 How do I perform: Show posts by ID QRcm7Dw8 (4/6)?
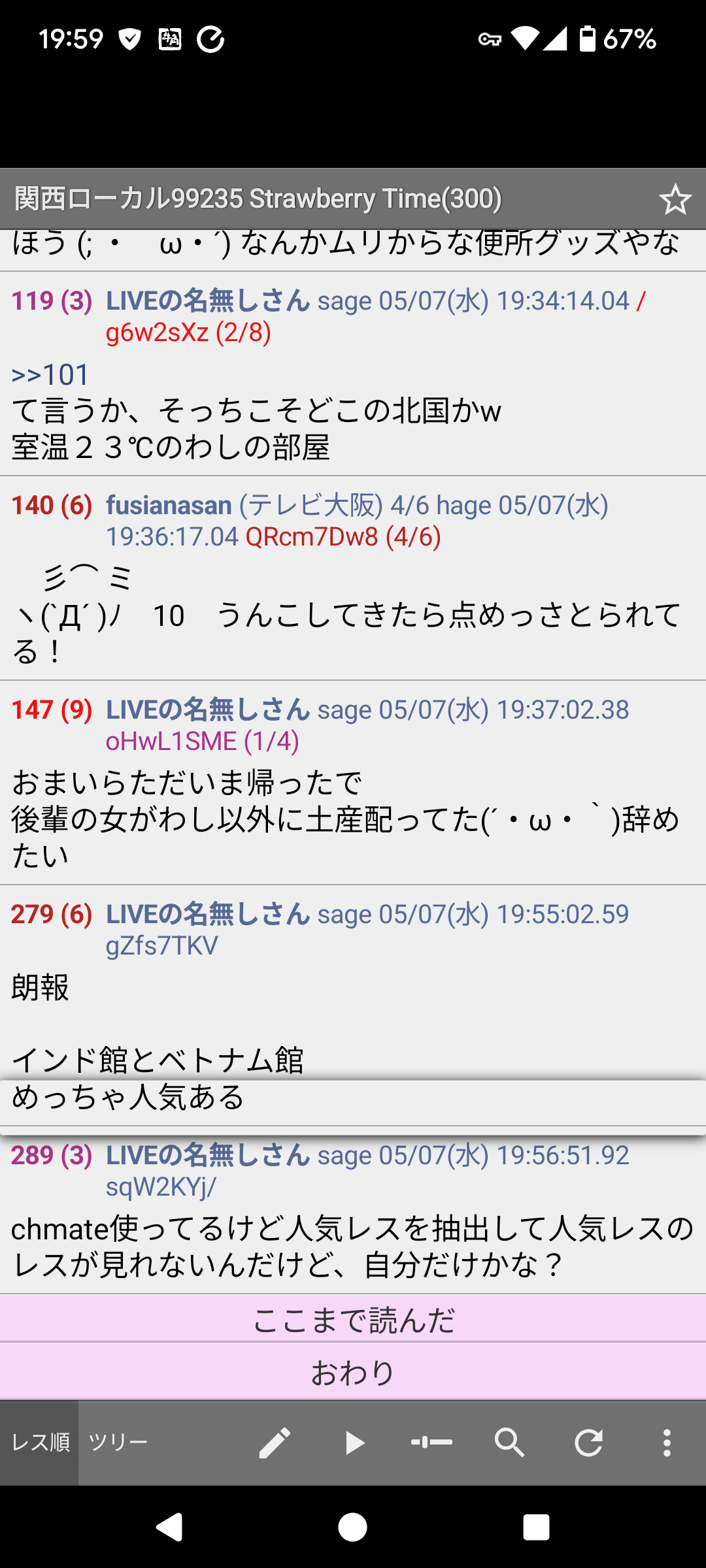(343, 537)
